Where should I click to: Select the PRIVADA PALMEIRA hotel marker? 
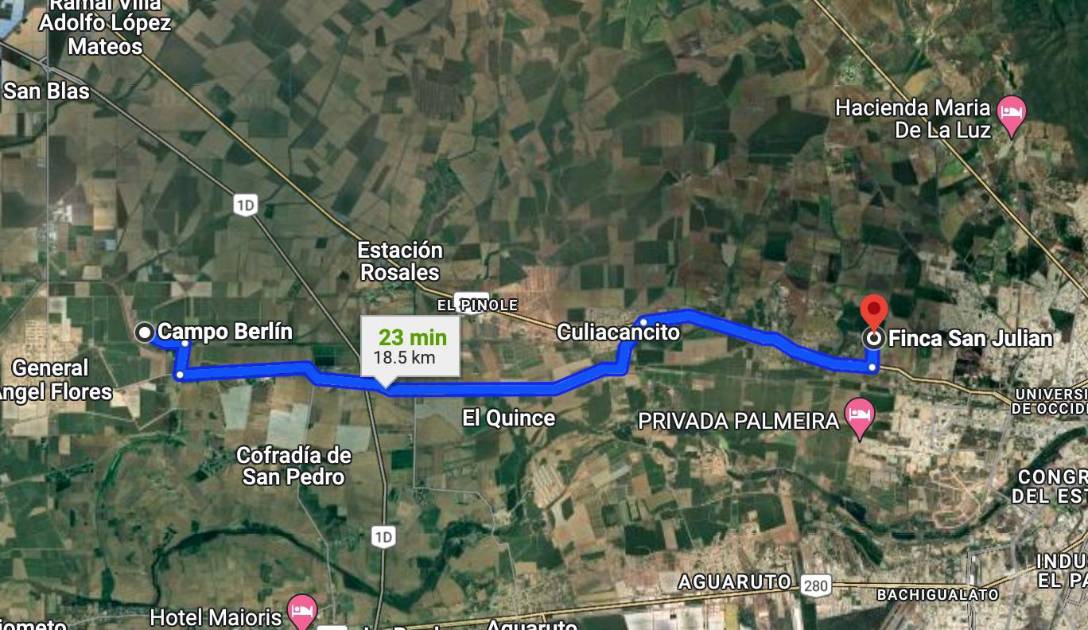859,417
